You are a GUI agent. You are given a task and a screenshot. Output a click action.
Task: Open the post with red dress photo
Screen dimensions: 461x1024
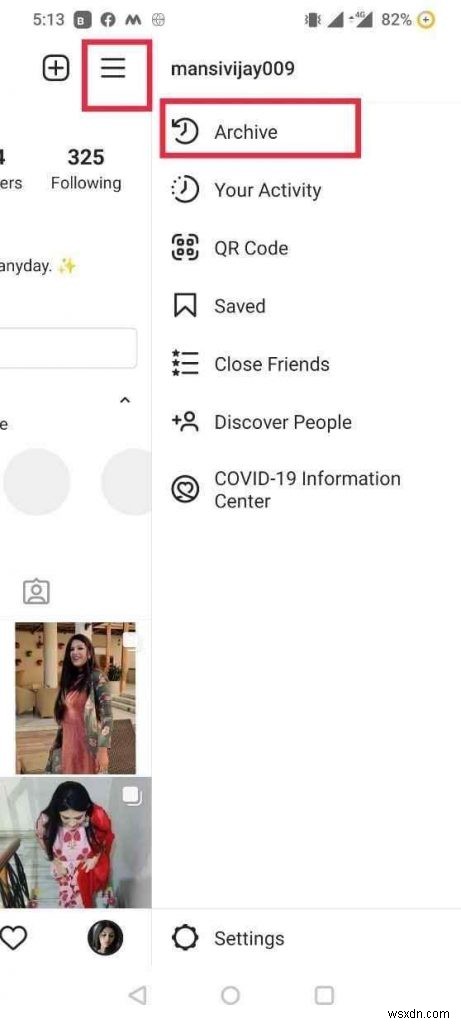(x=76, y=698)
